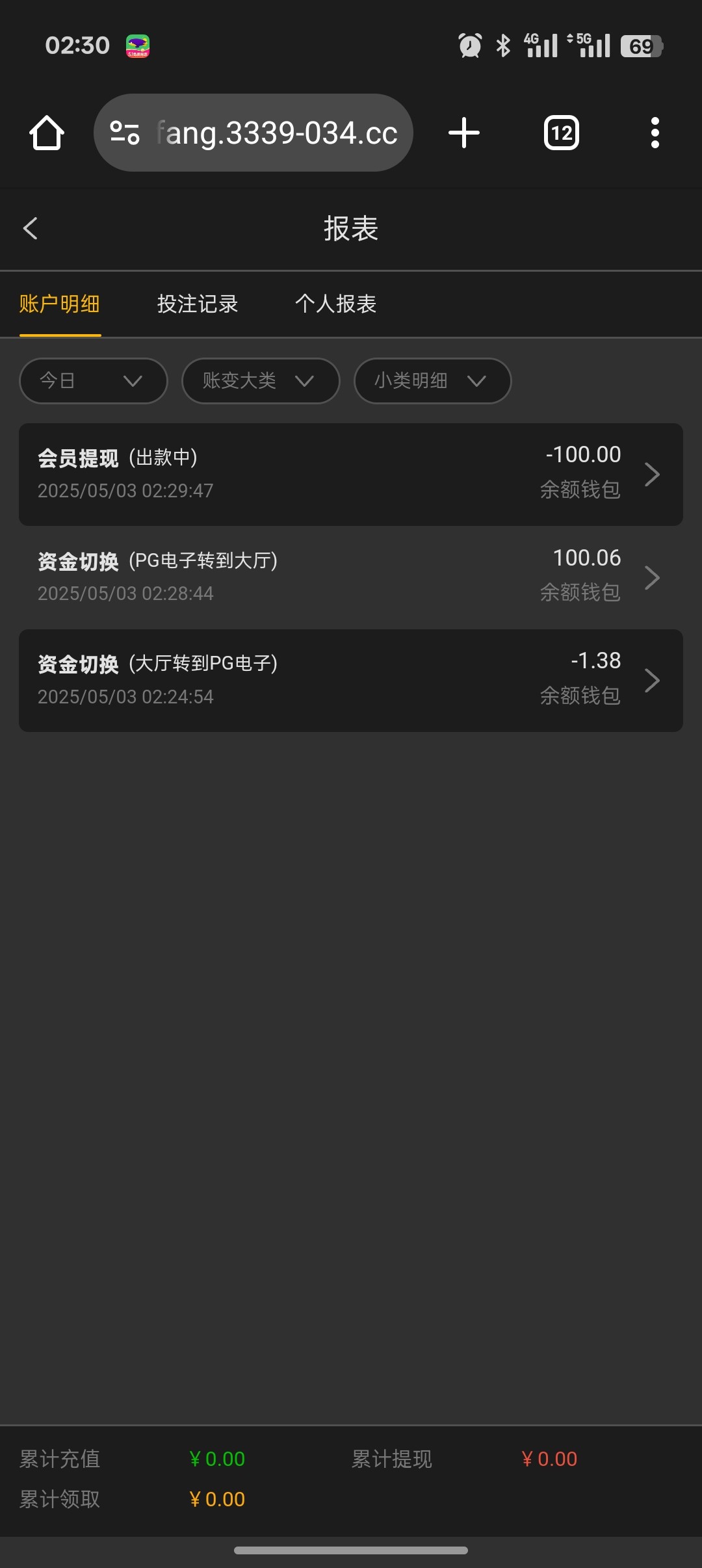Image resolution: width=702 pixels, height=1568 pixels.
Task: Open browser home page
Action: click(47, 133)
